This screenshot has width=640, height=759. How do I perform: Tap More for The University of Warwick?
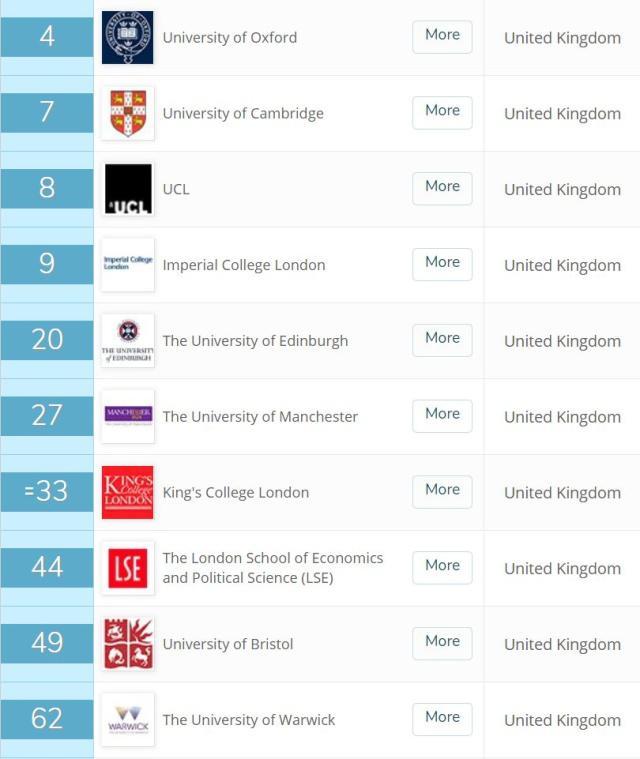coord(442,718)
